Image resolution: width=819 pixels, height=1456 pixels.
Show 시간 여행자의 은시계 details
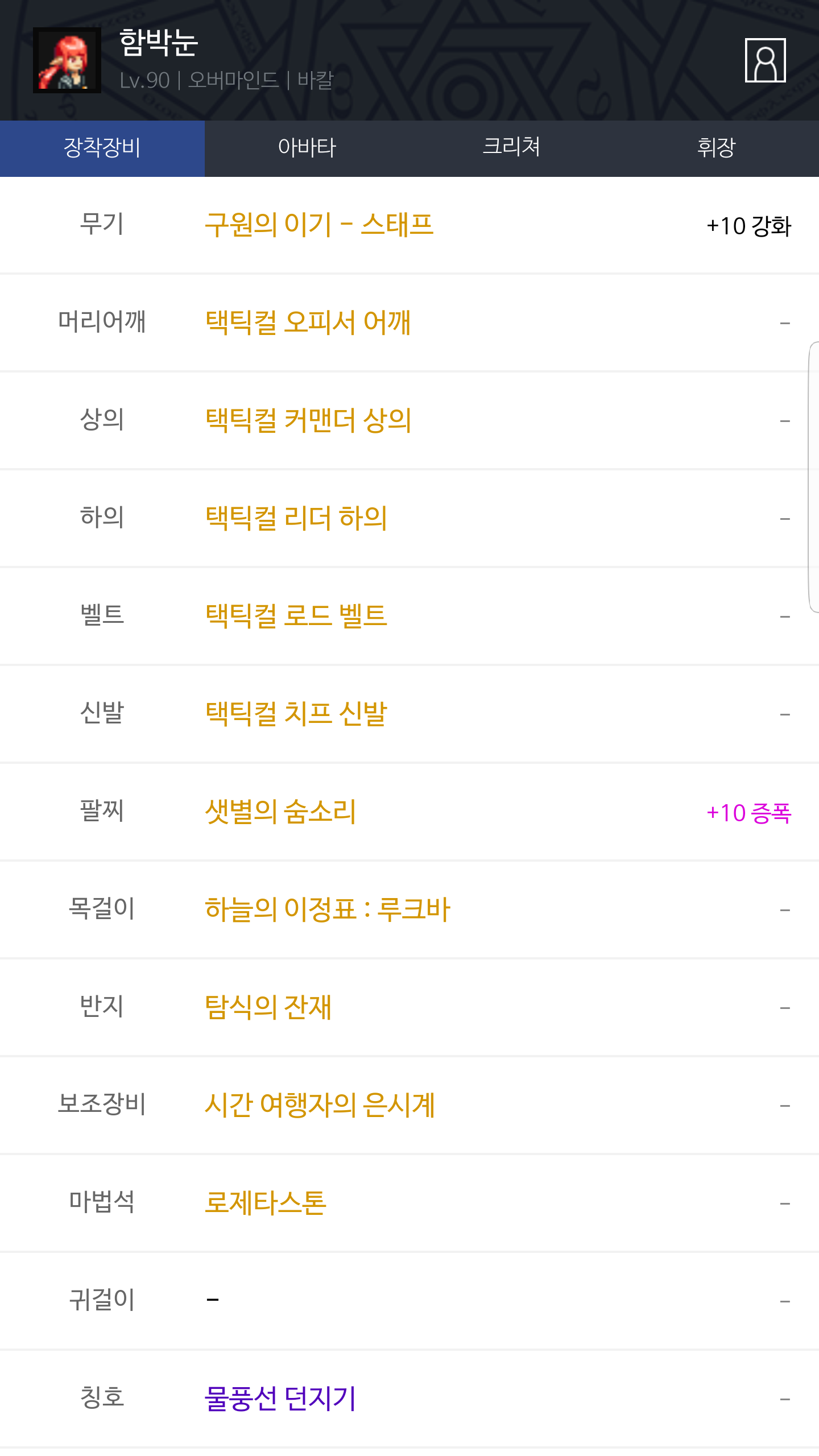click(320, 1105)
